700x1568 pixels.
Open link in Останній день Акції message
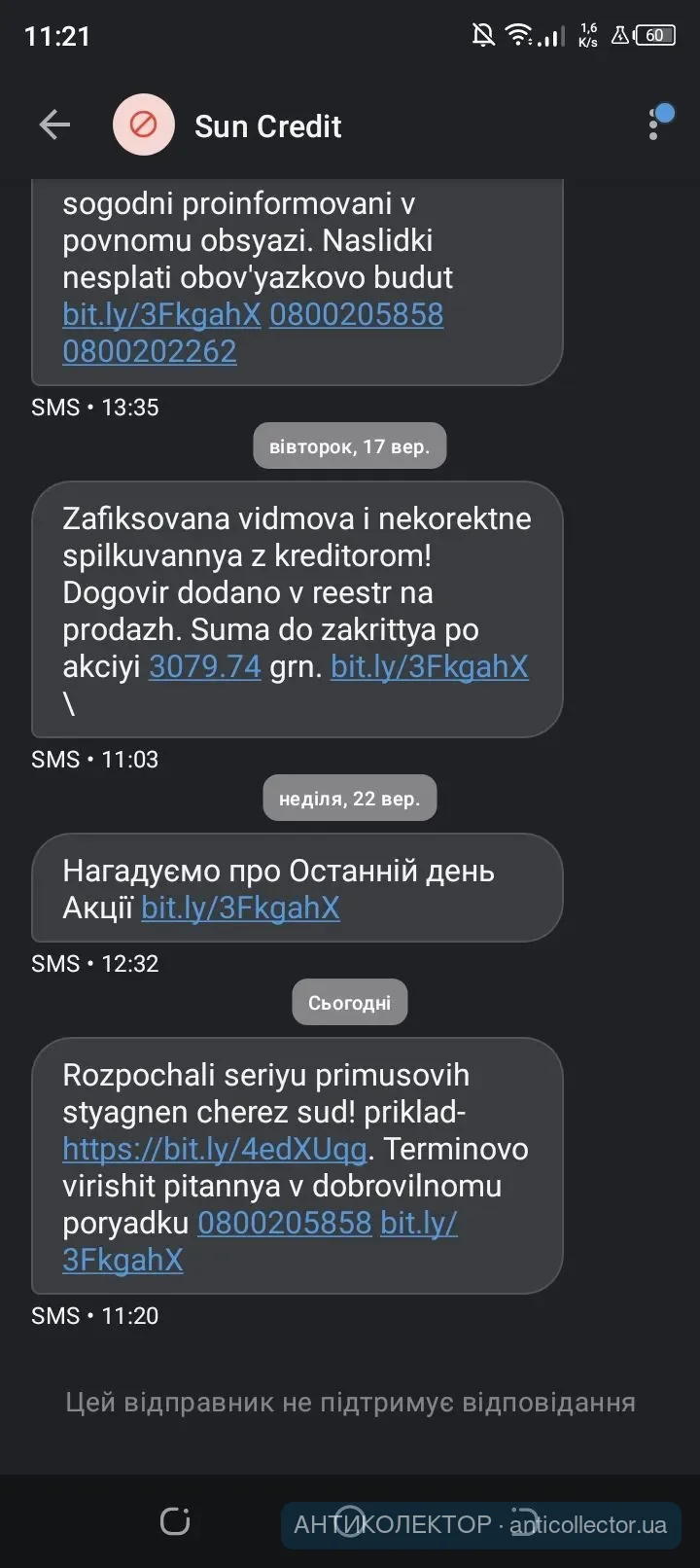240,908
